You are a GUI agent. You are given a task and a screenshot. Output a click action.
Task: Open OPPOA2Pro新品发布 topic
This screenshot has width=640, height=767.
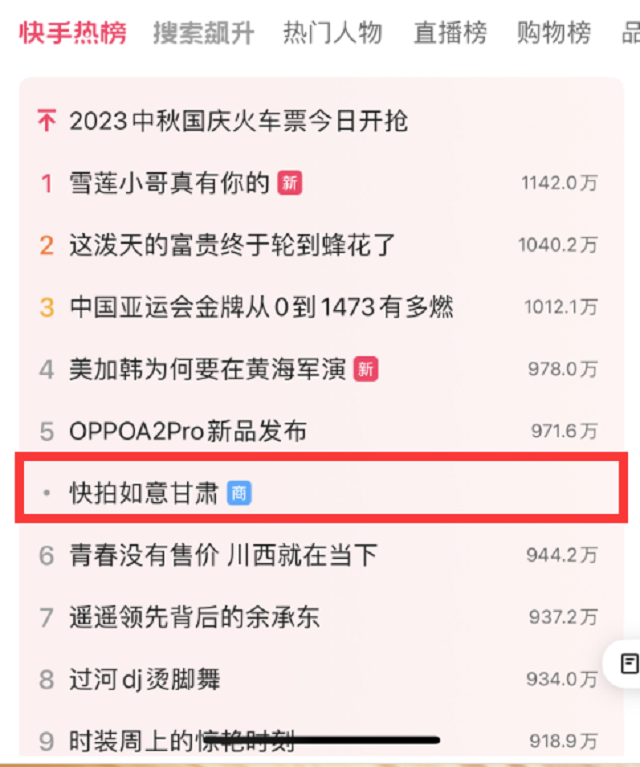pyautogui.click(x=188, y=431)
